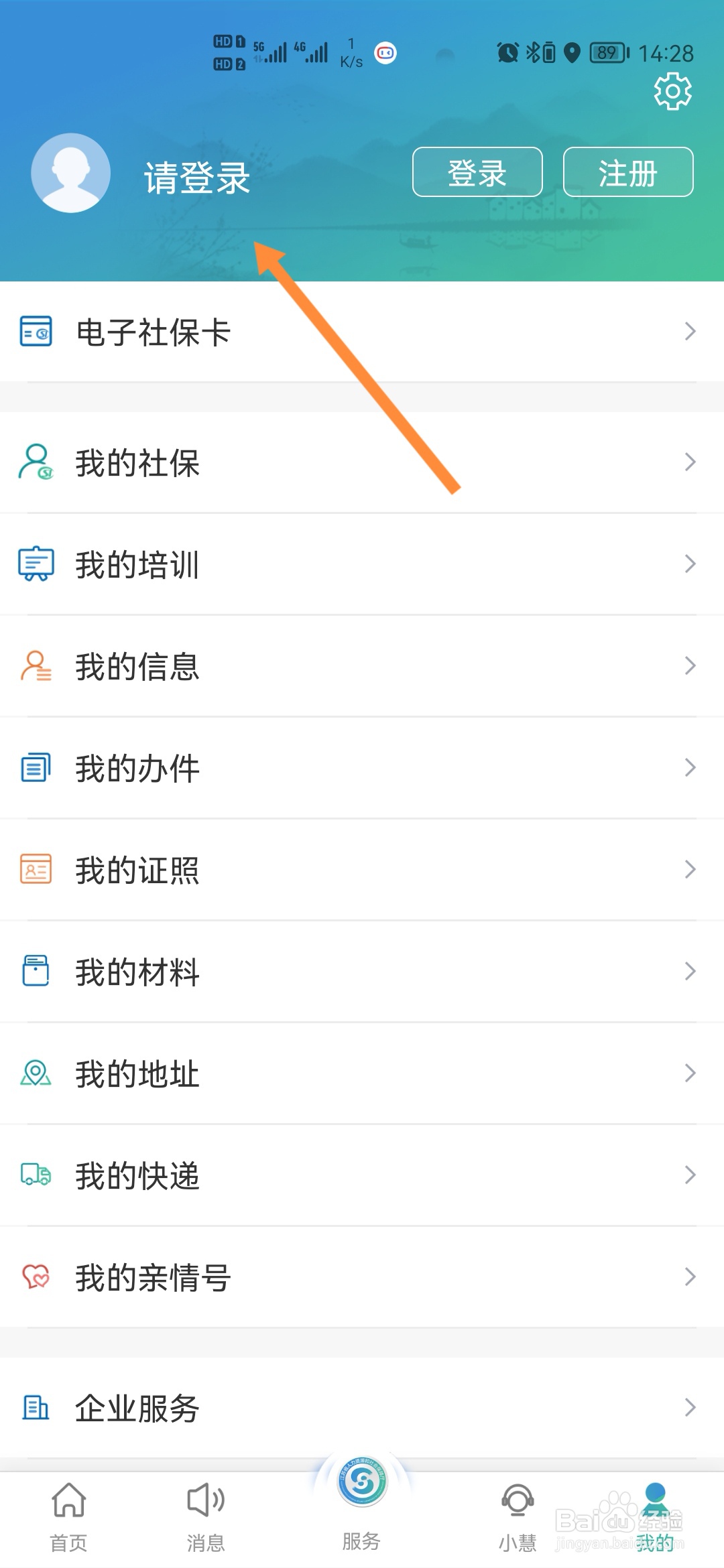Tap the 我的培训 presentation board icon
The width and height of the screenshot is (724, 1568).
[37, 565]
